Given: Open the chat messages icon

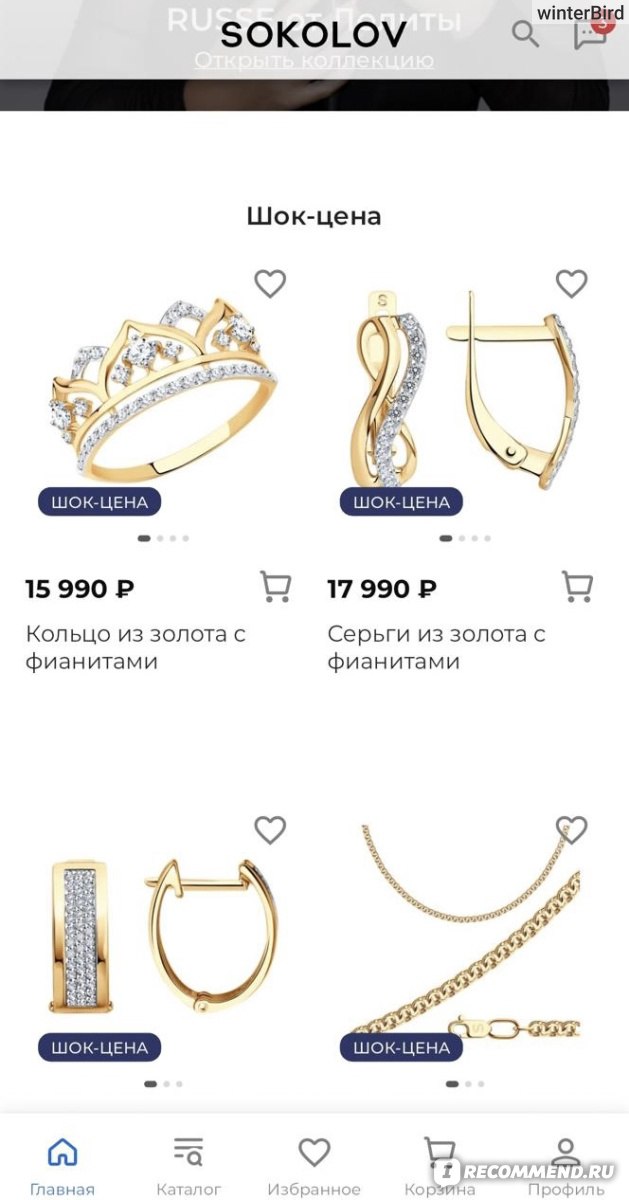Looking at the screenshot, I should (x=590, y=33).
